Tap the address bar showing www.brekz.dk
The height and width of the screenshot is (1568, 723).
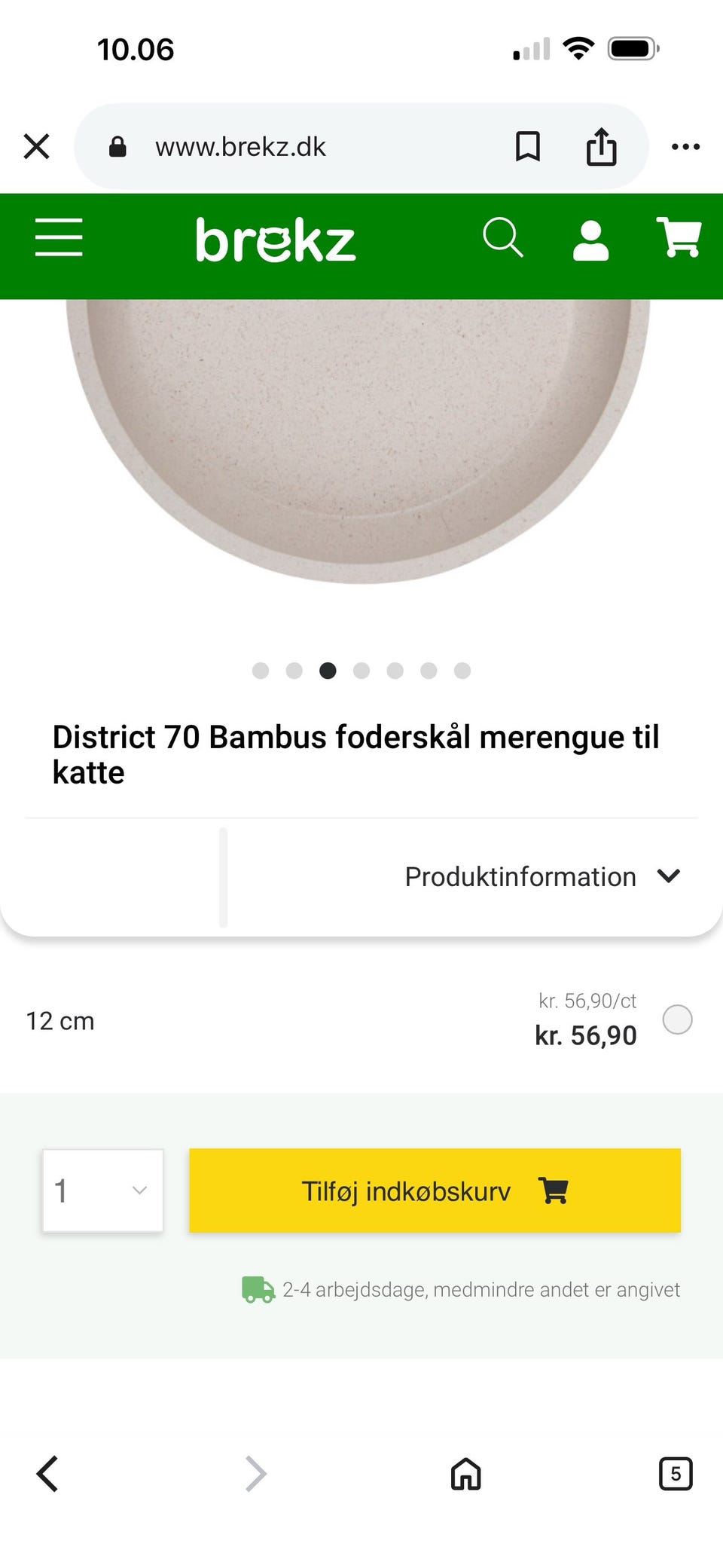point(240,145)
